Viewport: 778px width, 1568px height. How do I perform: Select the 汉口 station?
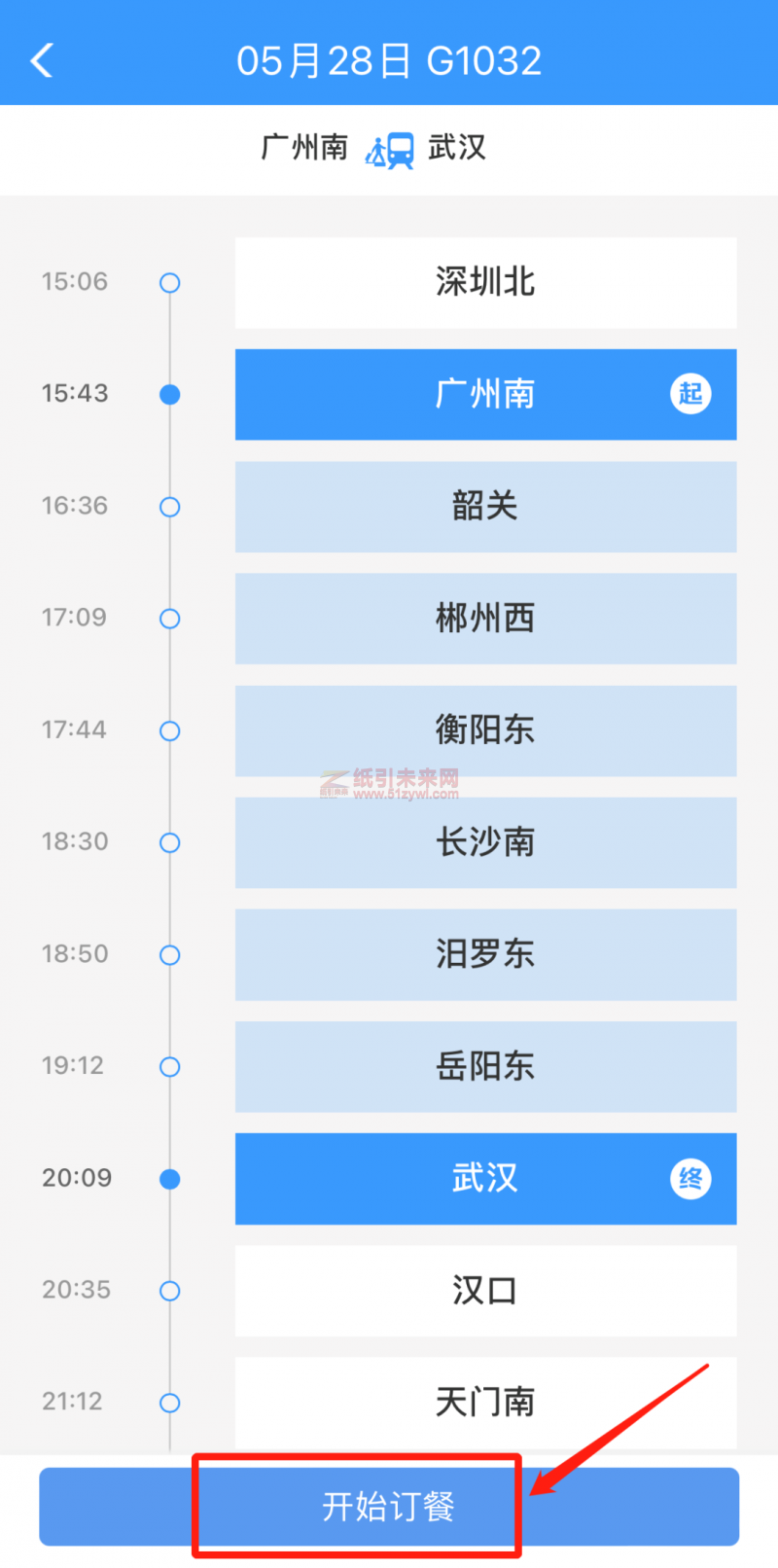485,1290
